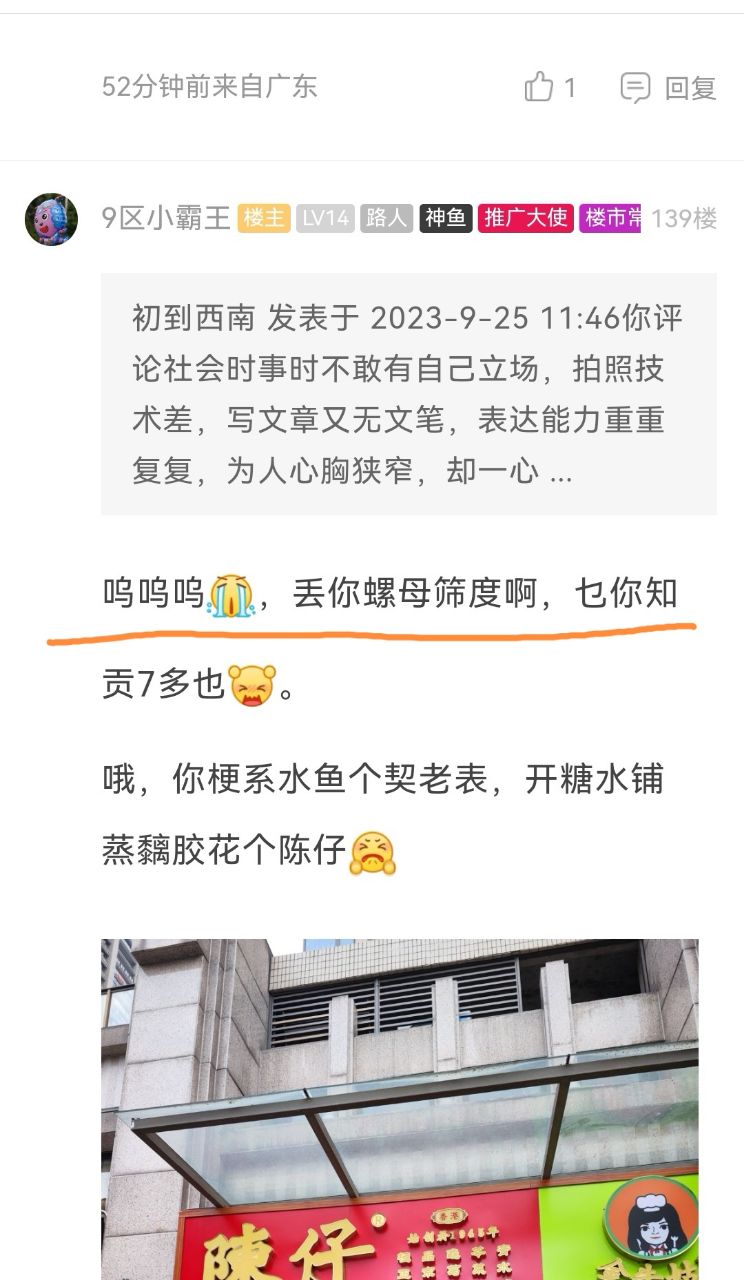744x1280 pixels.
Task: View the 陈仔 storefront photo
Action: (x=399, y=1108)
